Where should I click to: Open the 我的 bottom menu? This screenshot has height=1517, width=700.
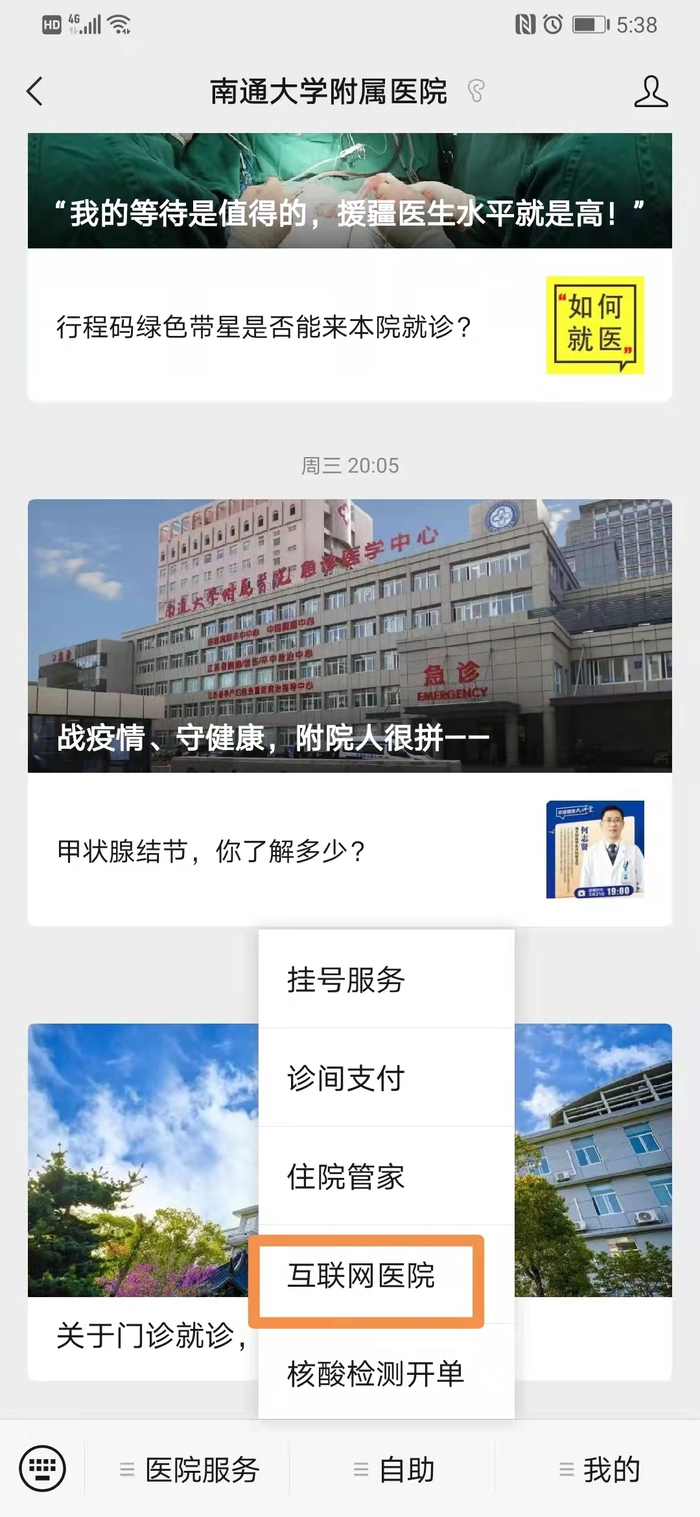[x=599, y=1470]
